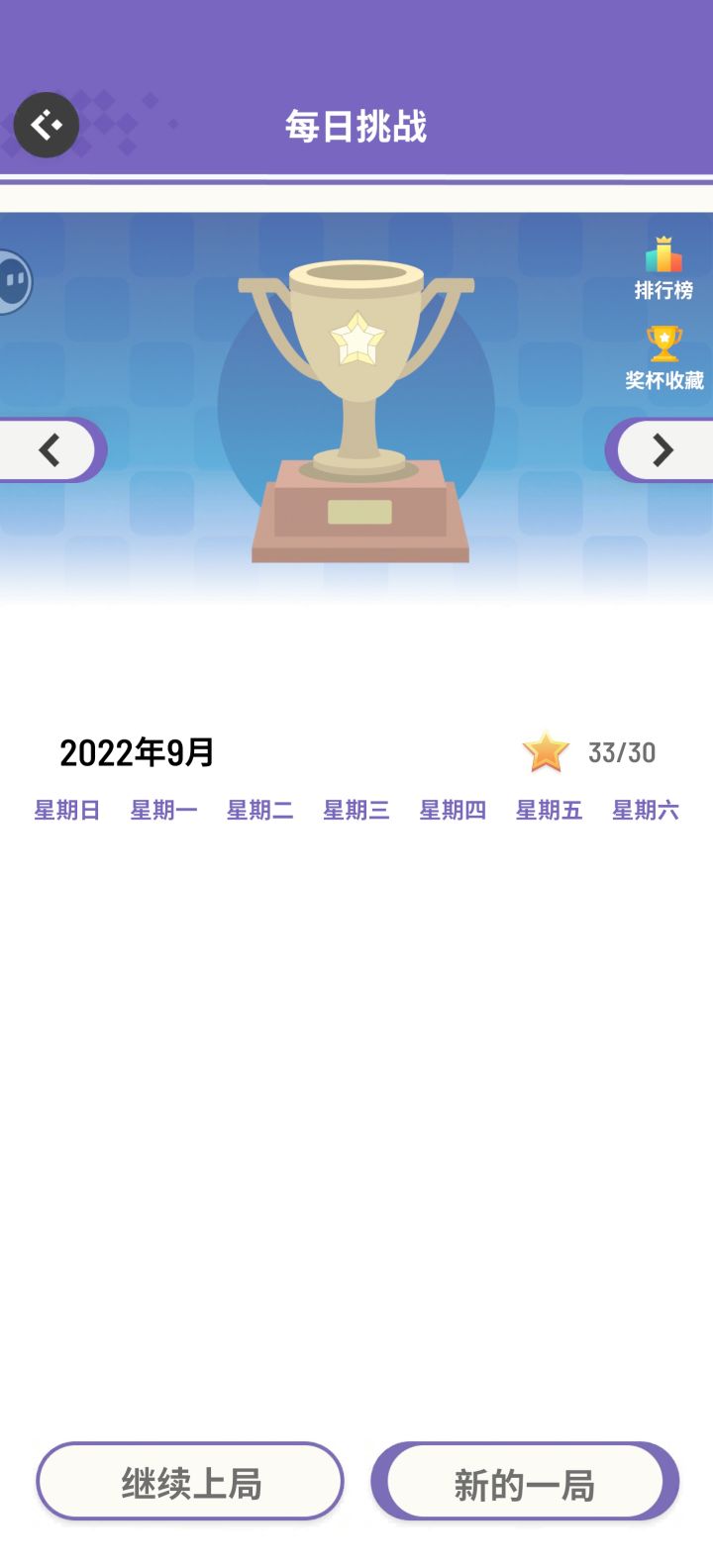Start a new game with 新的一局
The width and height of the screenshot is (713, 1568).
(x=524, y=1482)
